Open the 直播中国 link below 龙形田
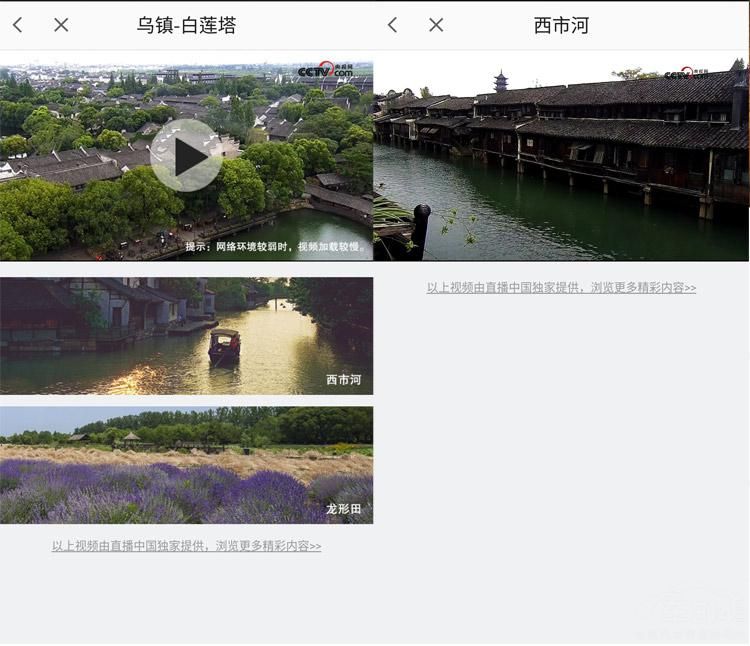 point(186,546)
